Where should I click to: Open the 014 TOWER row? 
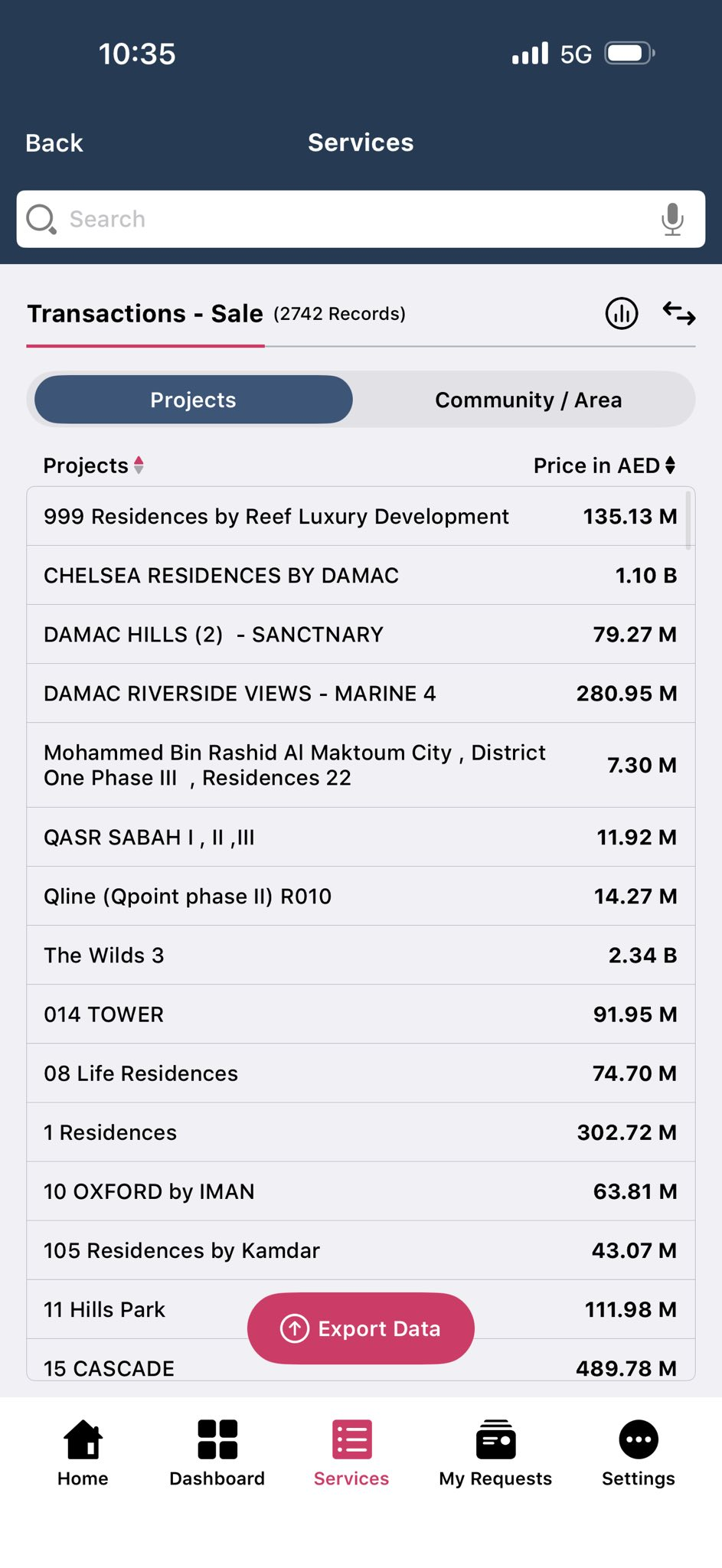click(x=360, y=1014)
